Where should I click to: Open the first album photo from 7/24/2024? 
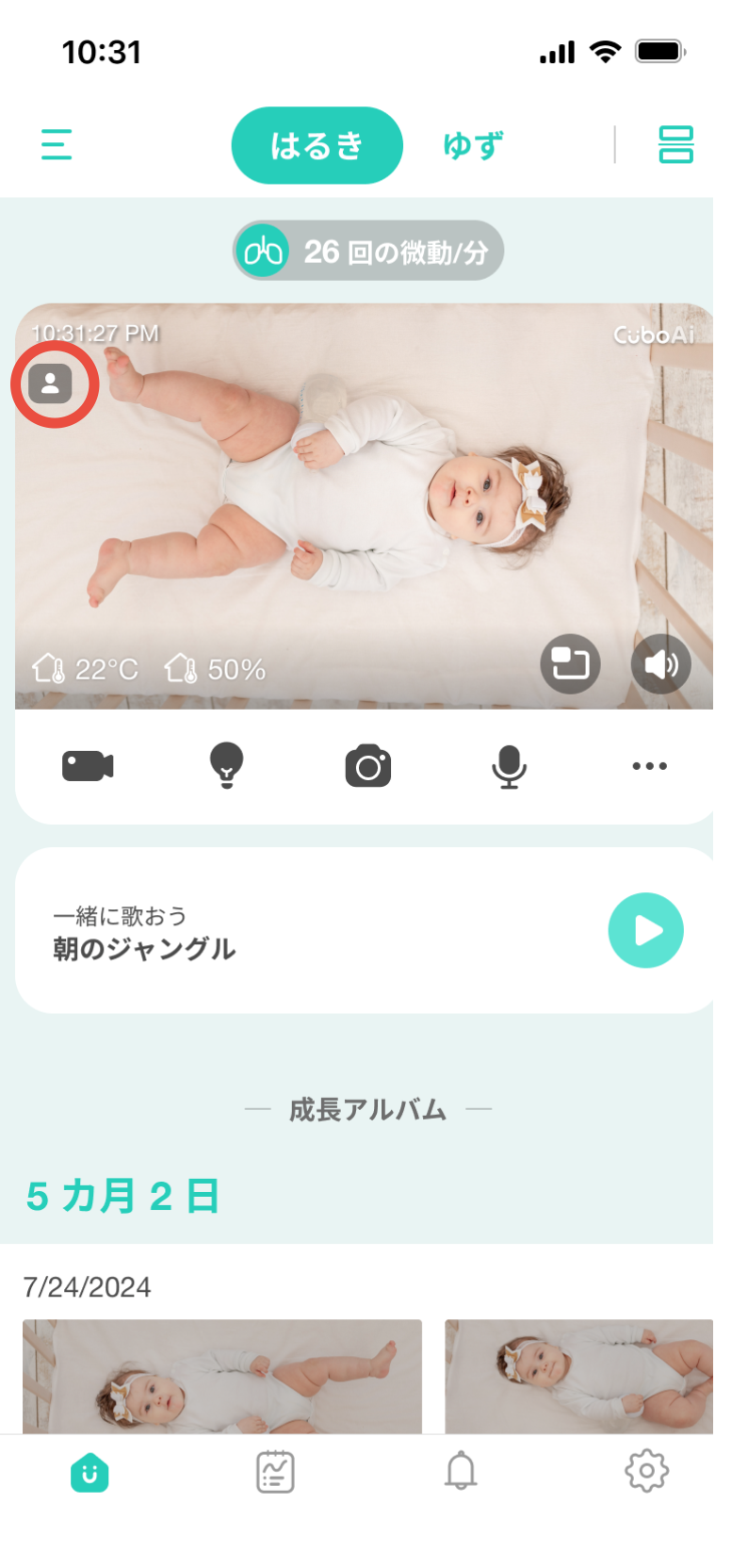click(222, 1376)
